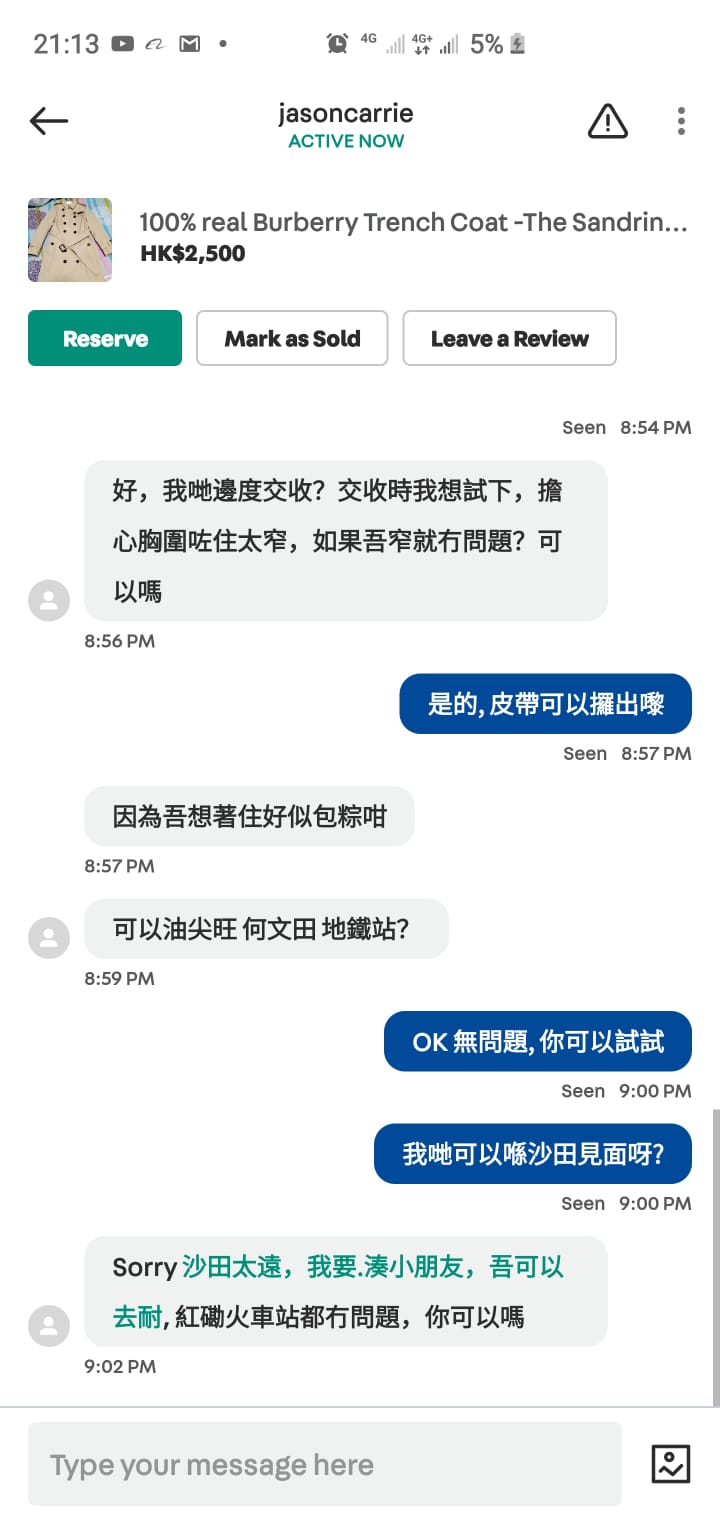The width and height of the screenshot is (720, 1520).
Task: Select Leave a Review
Action: tap(509, 338)
